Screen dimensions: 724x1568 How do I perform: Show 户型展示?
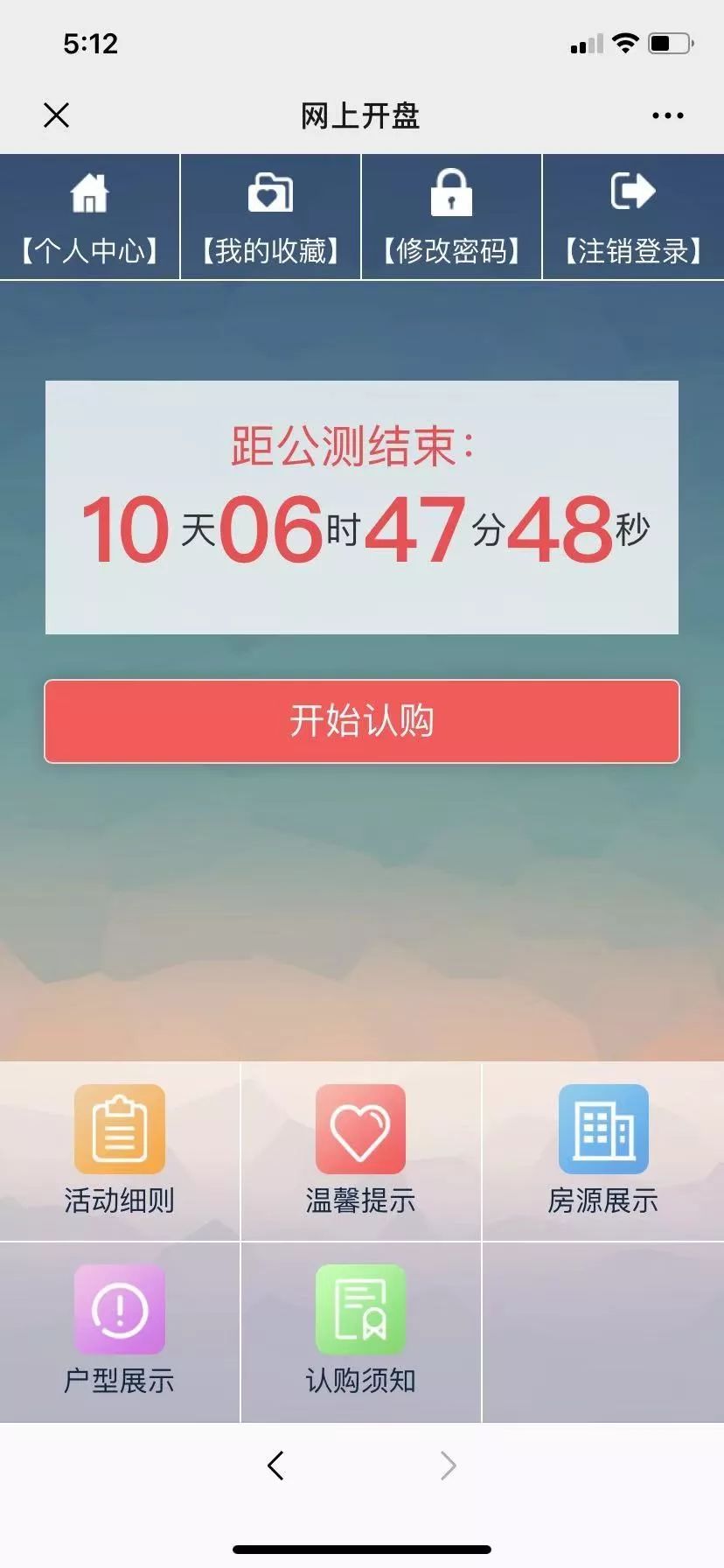120,1330
